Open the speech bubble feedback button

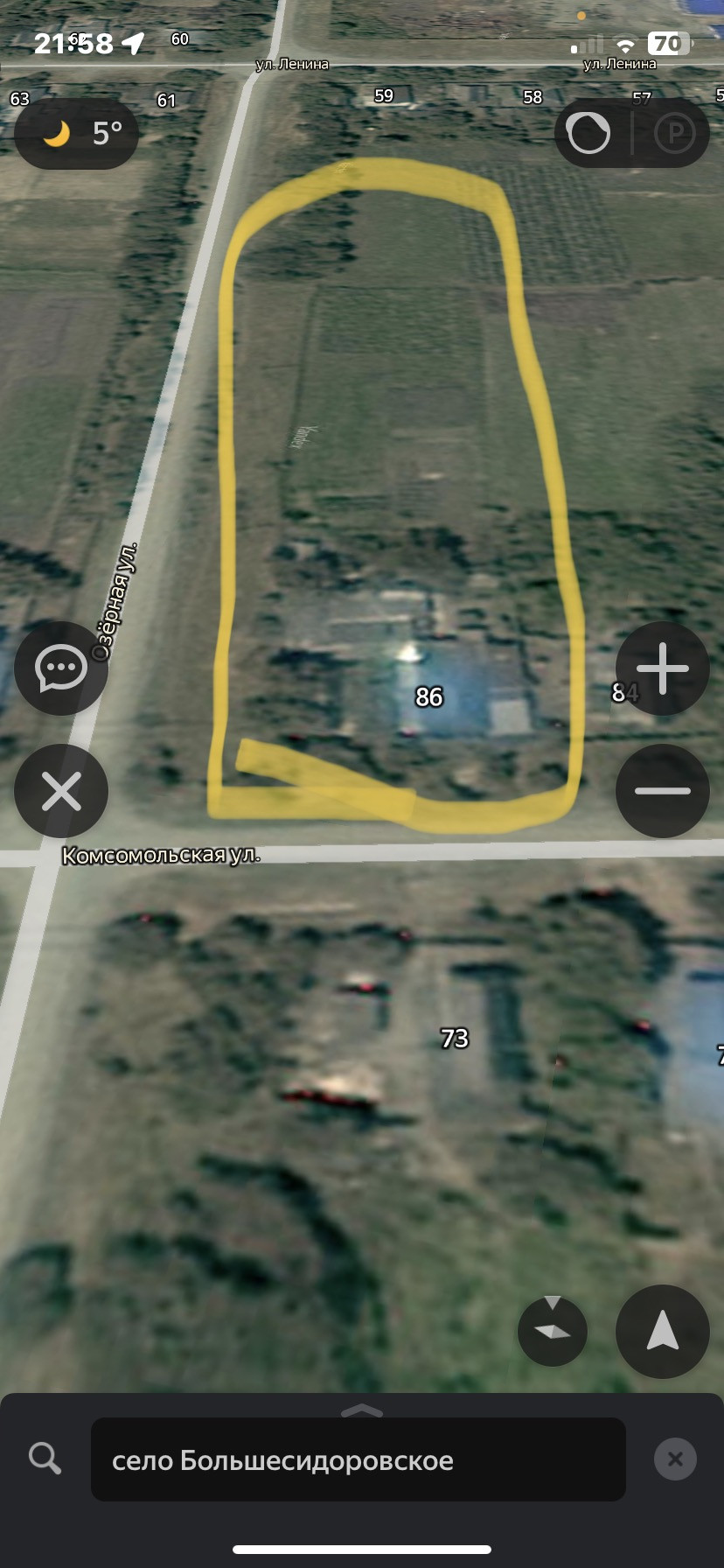[61, 668]
